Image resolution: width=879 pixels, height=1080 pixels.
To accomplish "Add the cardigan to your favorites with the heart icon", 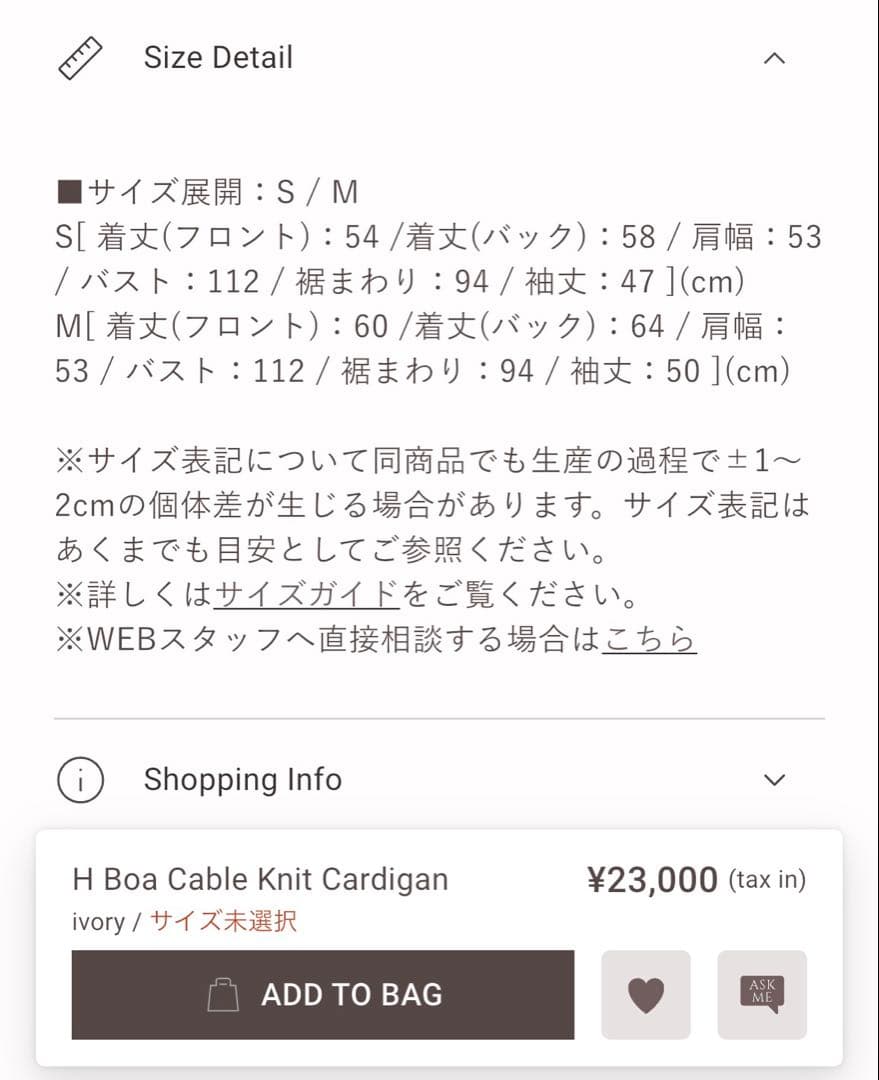I will pos(645,994).
